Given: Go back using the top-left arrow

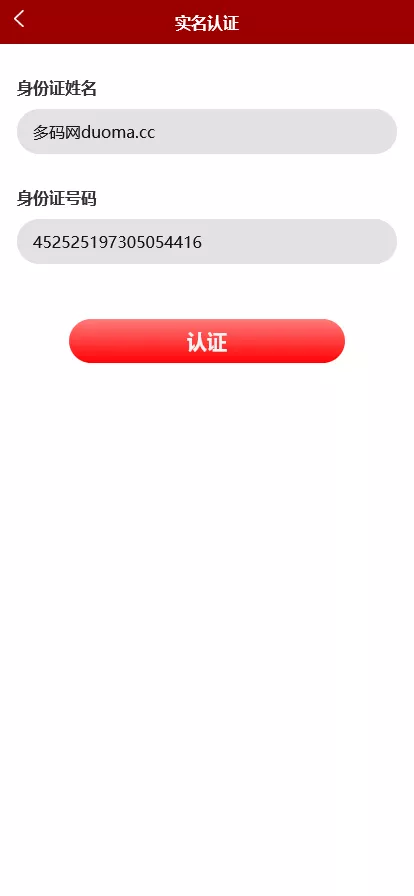Looking at the screenshot, I should click(x=19, y=19).
